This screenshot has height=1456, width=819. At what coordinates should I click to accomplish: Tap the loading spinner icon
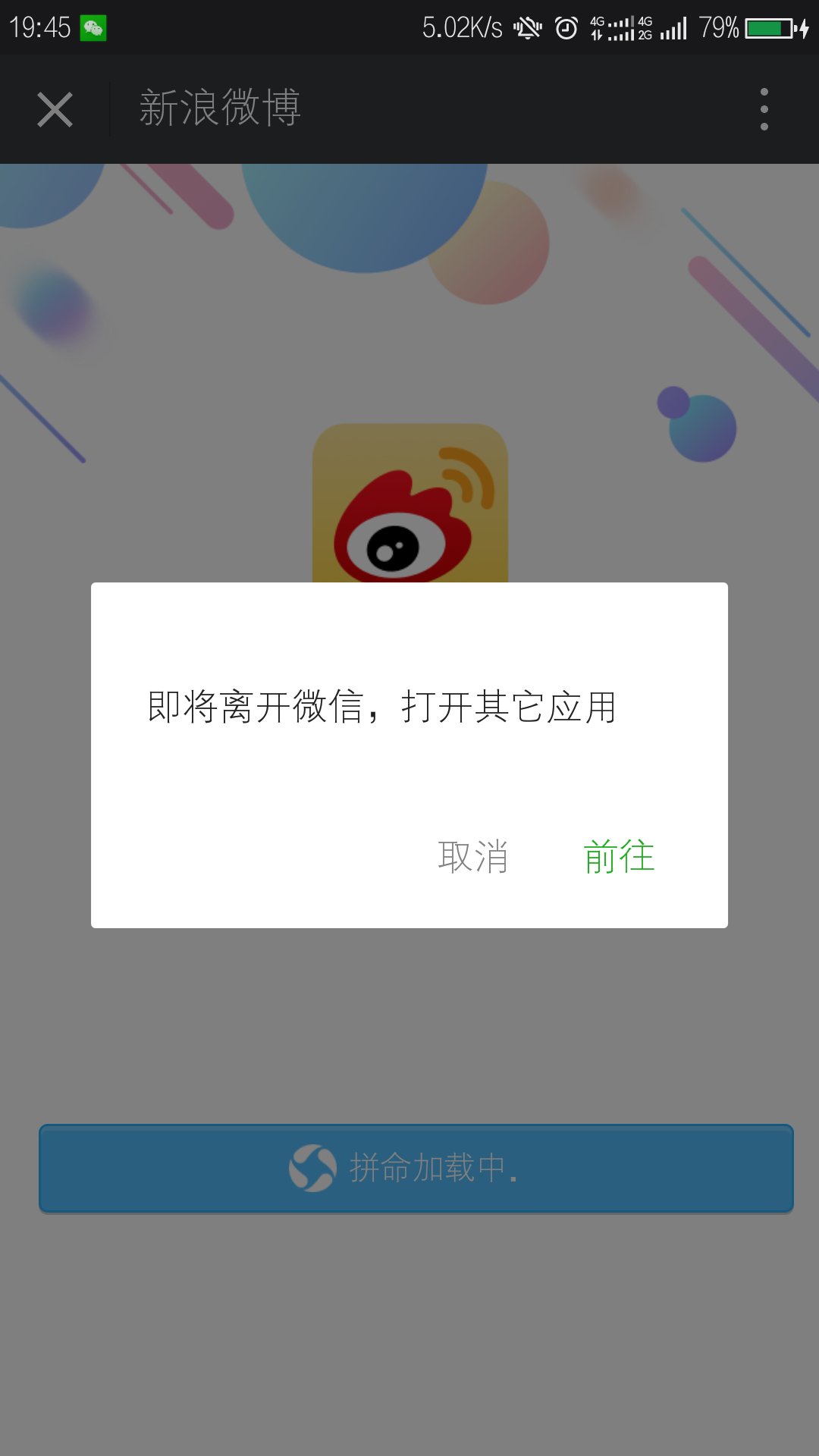(315, 1168)
